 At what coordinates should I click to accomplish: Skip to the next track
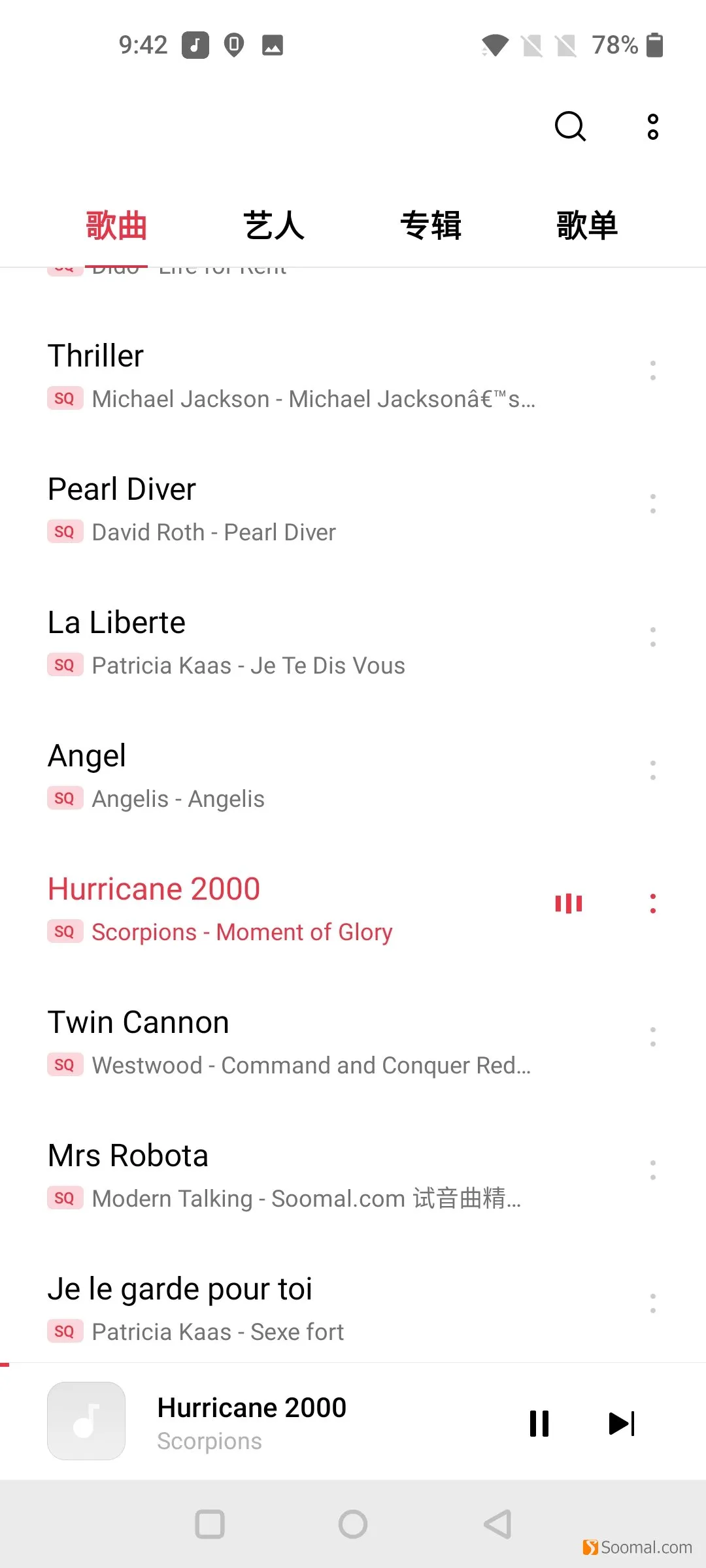coord(622,1424)
